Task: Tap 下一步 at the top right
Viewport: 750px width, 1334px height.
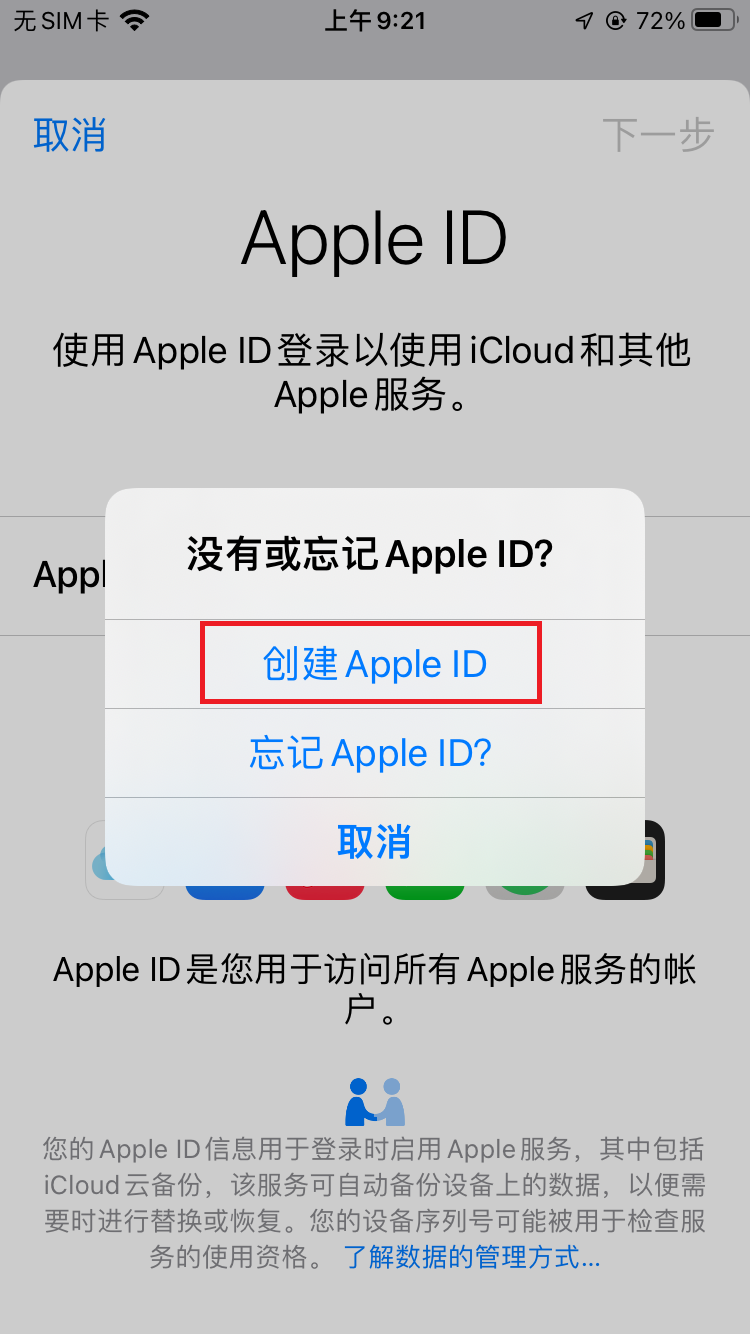Action: [x=658, y=135]
